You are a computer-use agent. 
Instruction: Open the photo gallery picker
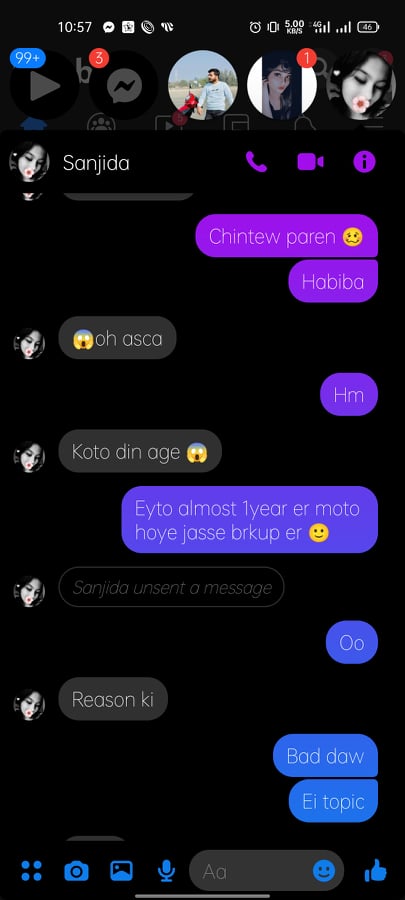tap(122, 871)
